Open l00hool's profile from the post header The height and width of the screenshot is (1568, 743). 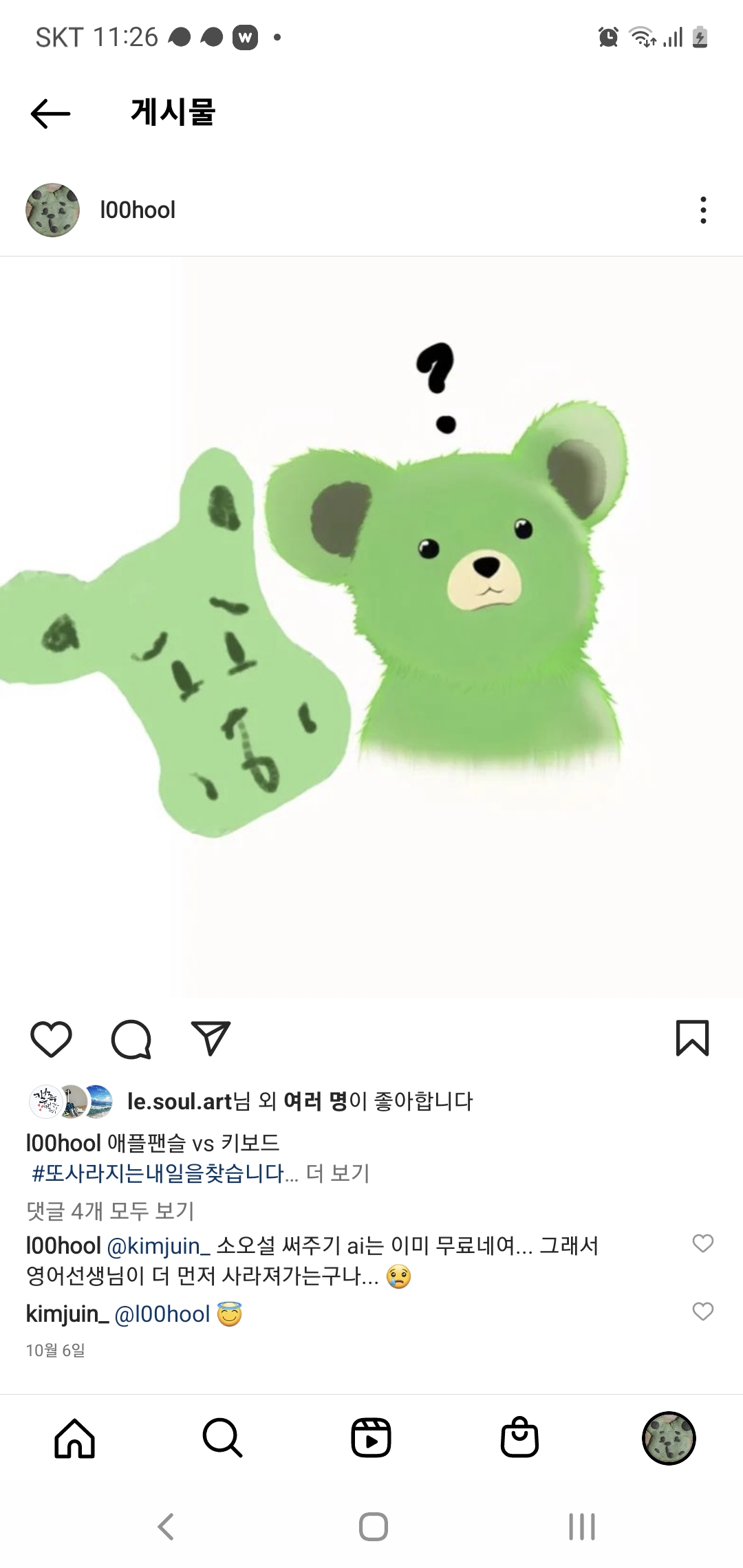point(138,210)
